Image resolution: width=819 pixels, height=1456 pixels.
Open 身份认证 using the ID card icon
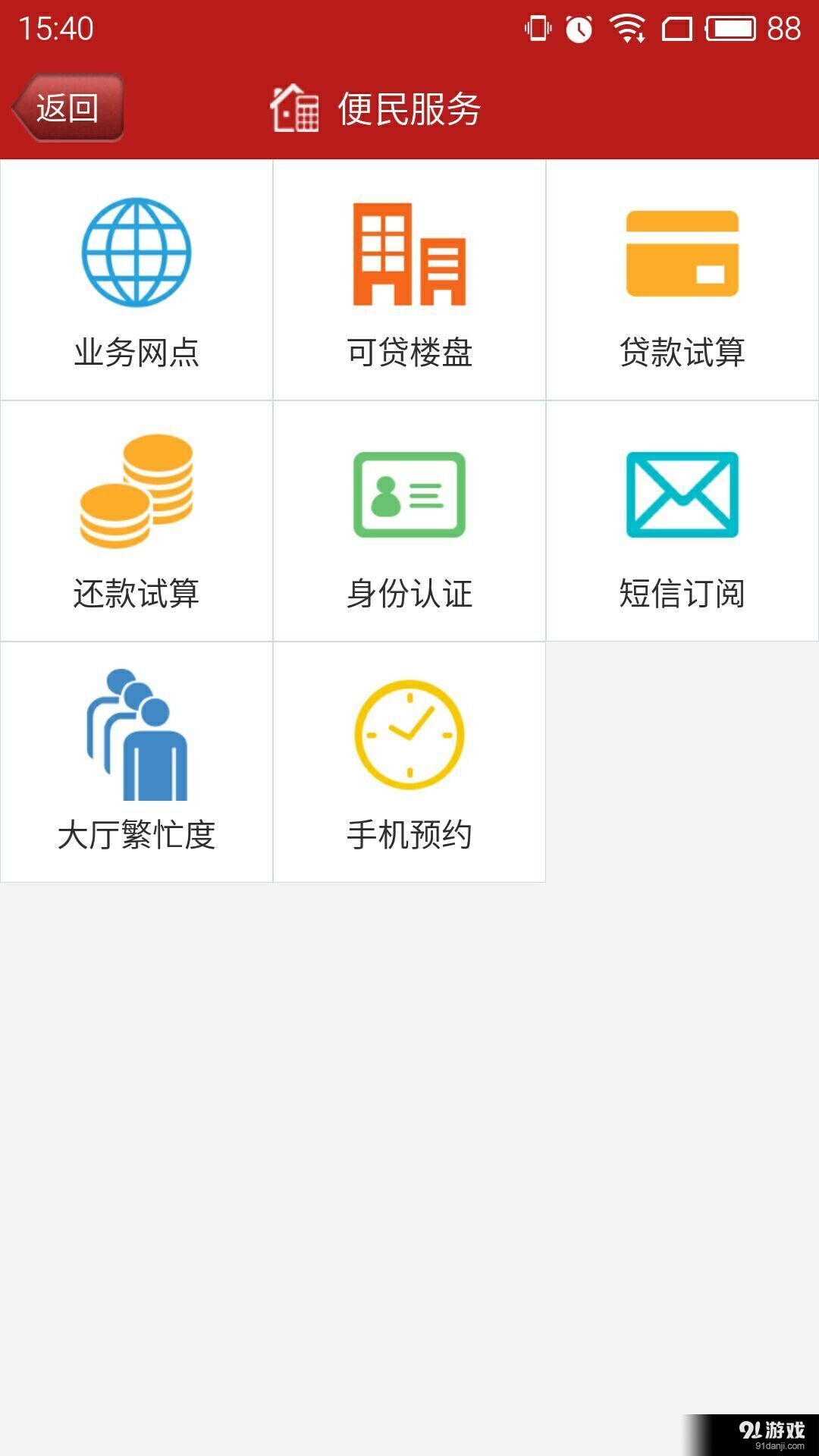point(409,493)
